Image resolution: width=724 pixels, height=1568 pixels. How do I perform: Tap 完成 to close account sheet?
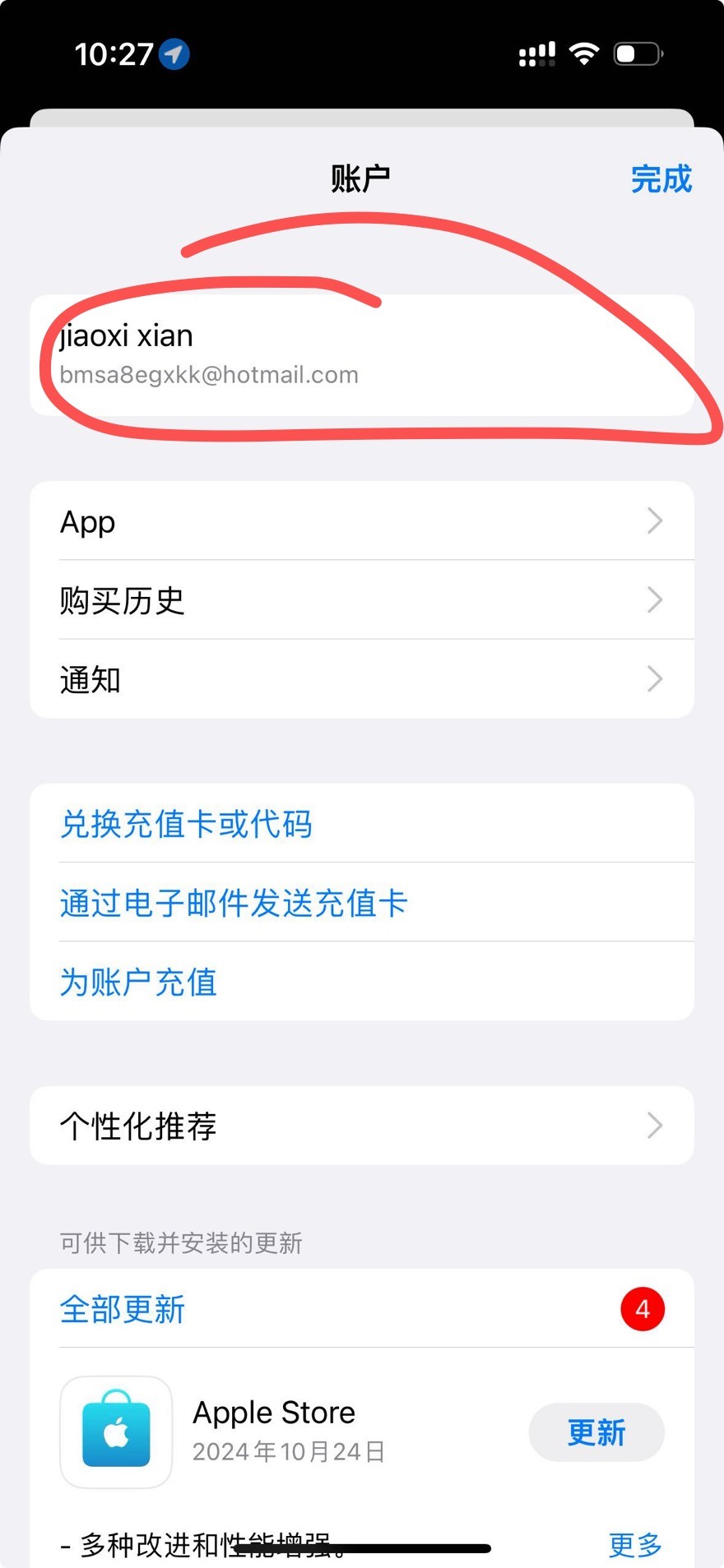[661, 178]
